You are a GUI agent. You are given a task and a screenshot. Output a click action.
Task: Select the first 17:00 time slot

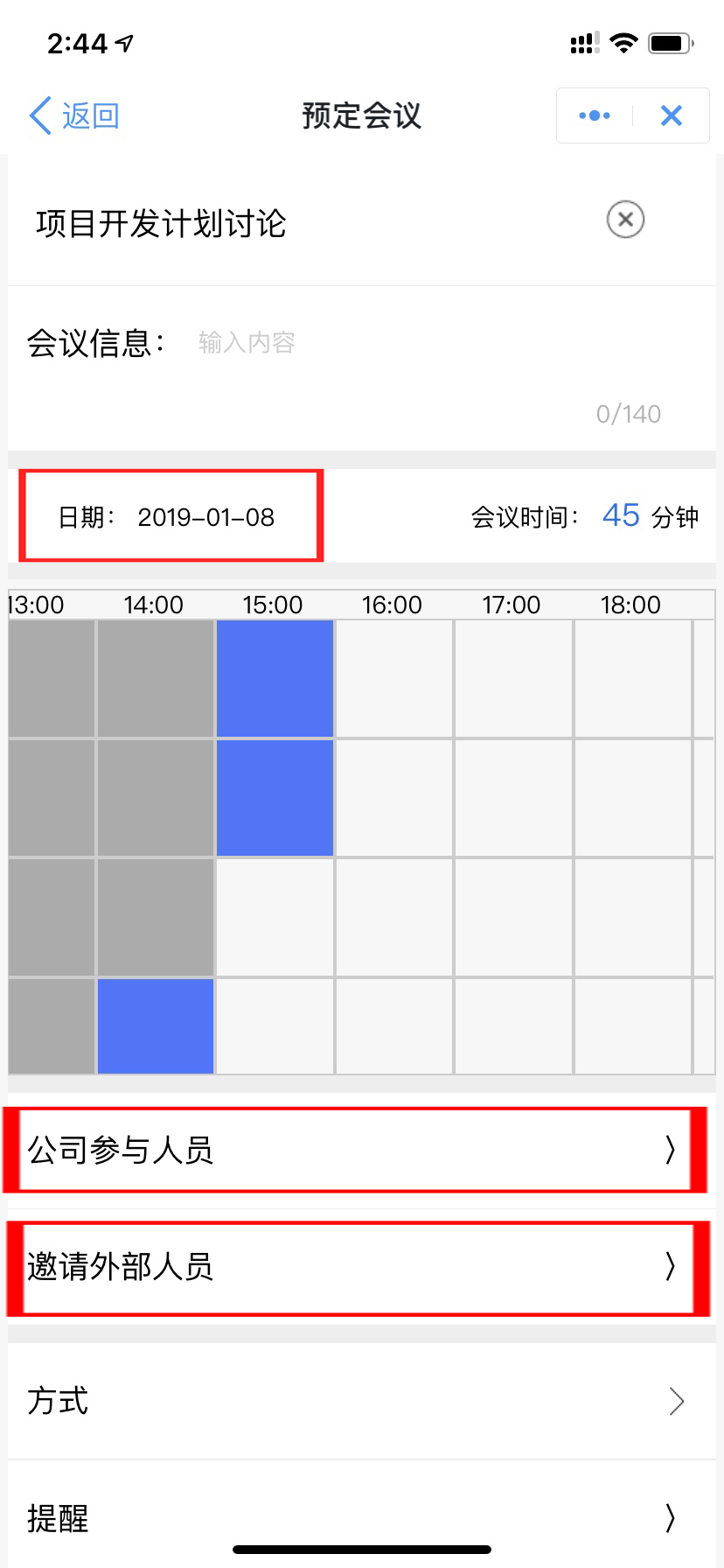[513, 678]
